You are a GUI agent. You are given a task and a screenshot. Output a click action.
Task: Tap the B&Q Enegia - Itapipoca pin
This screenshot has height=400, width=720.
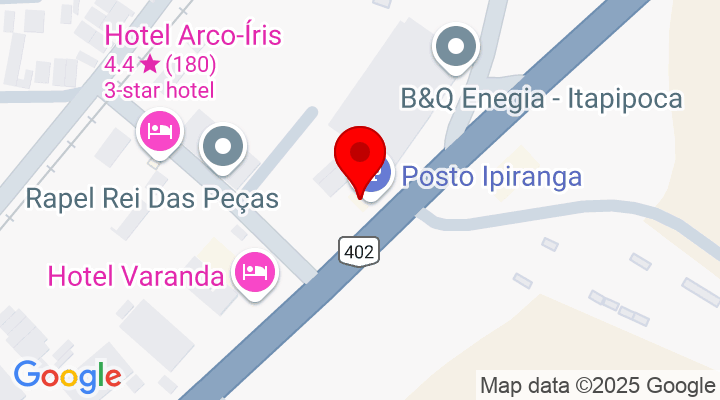pyautogui.click(x=457, y=46)
